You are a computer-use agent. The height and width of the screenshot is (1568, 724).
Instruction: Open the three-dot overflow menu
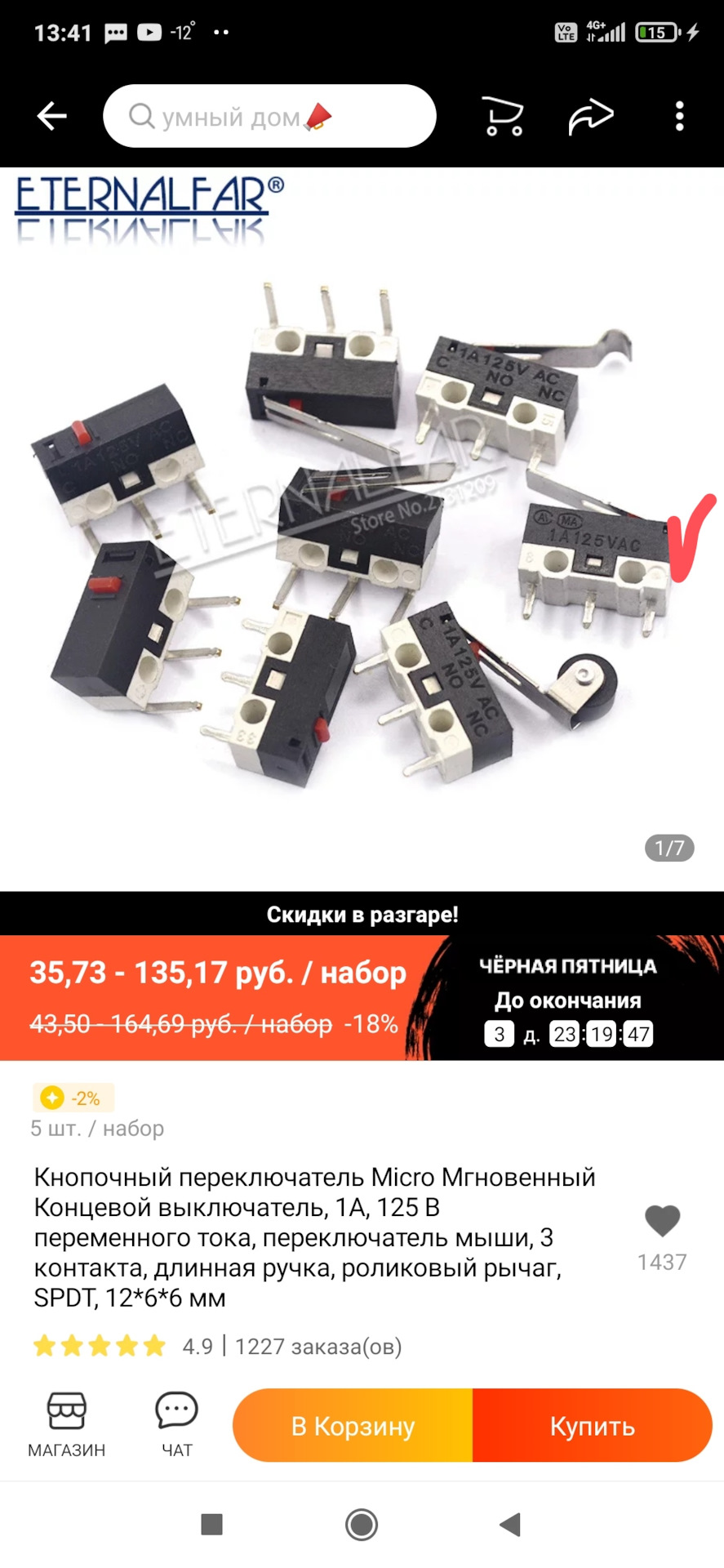click(x=679, y=116)
